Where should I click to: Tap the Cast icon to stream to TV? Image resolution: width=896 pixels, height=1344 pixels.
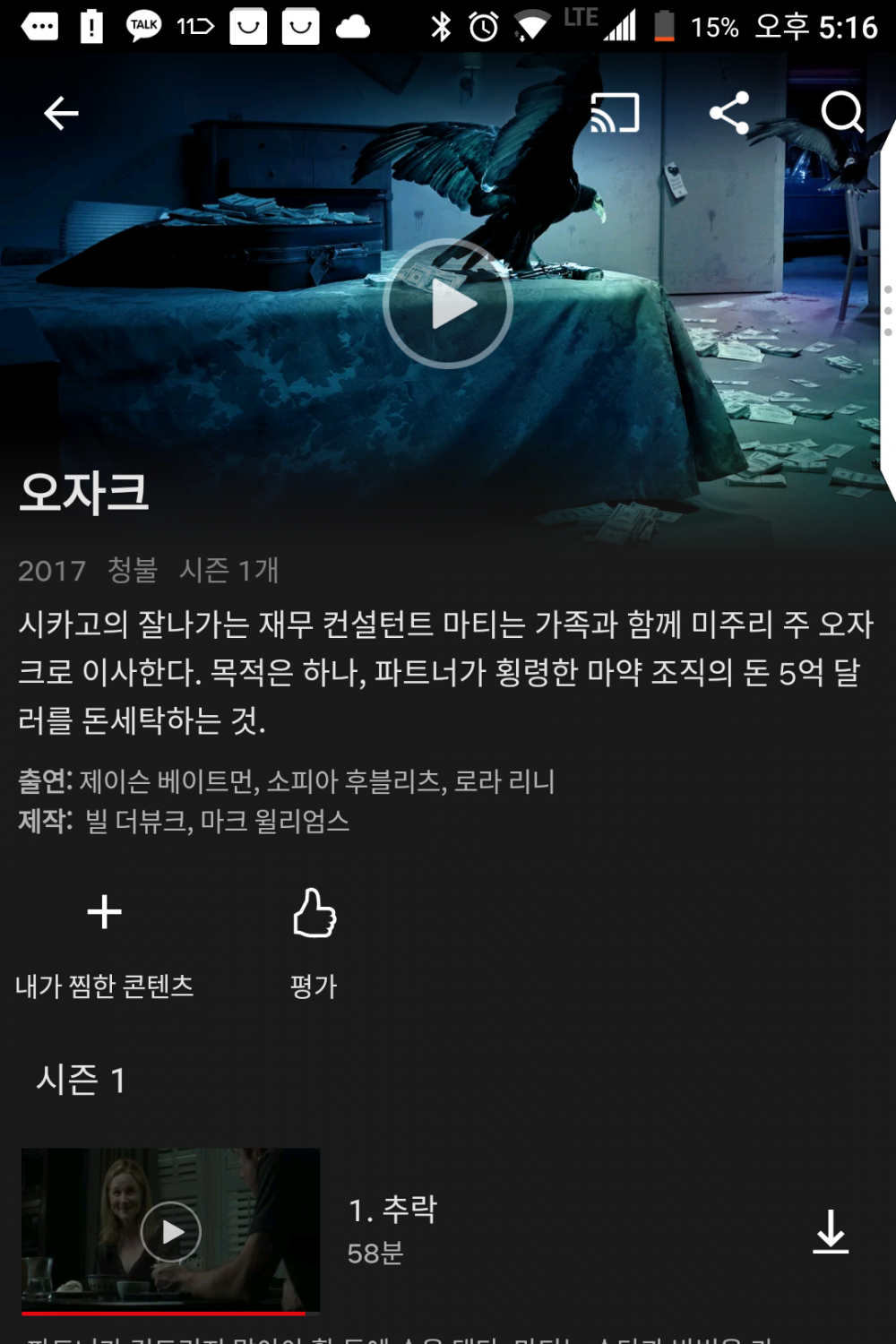[x=612, y=111]
